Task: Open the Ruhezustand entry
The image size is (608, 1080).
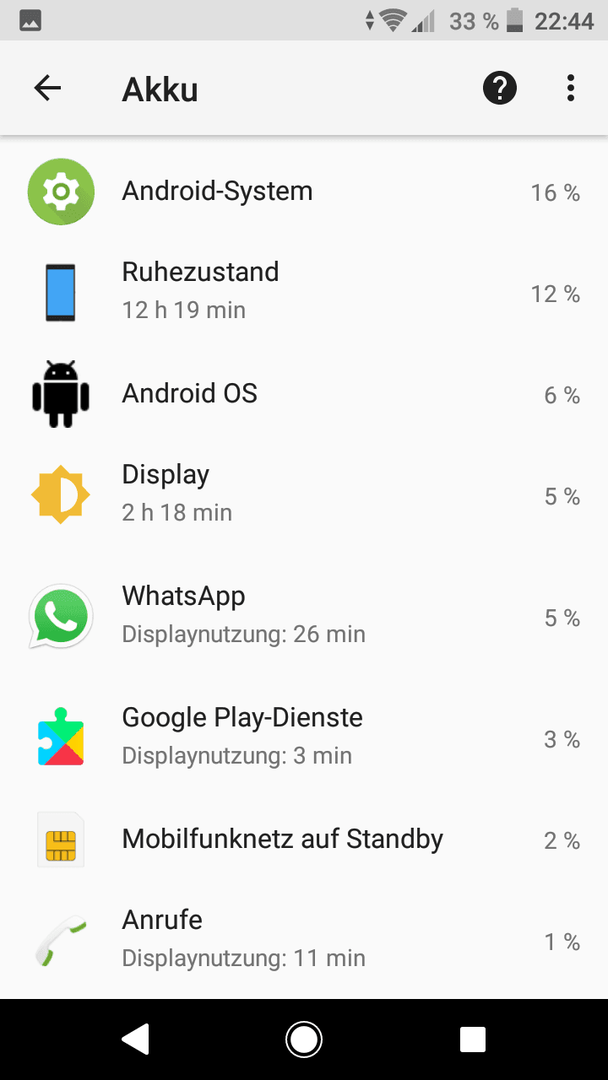Action: 304,292
